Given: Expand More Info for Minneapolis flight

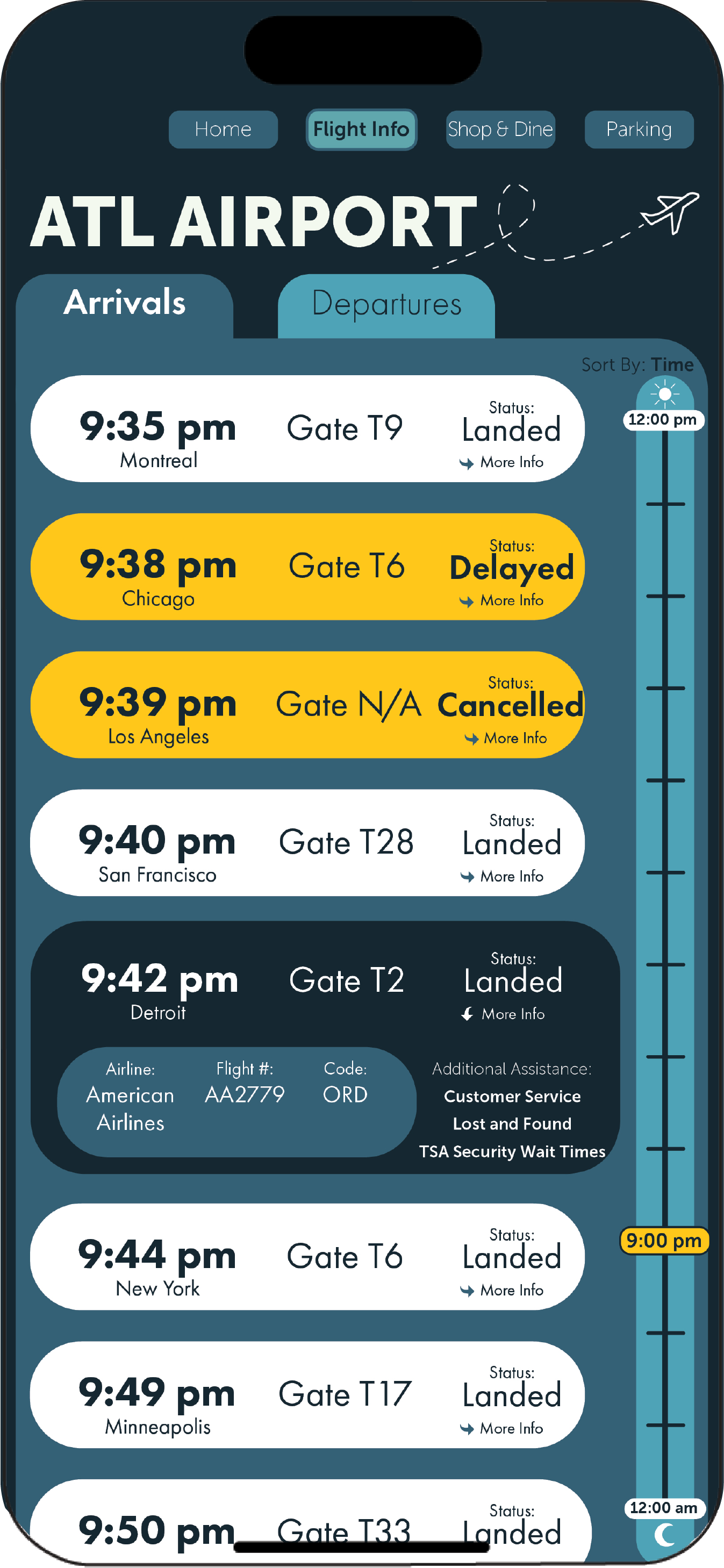Looking at the screenshot, I should click(x=501, y=1429).
